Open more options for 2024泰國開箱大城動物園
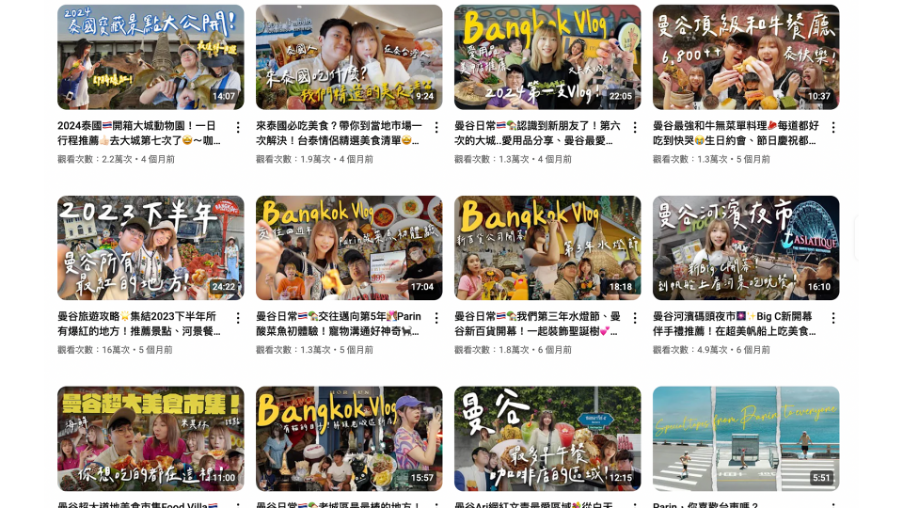This screenshot has height=508, width=904. (238, 128)
